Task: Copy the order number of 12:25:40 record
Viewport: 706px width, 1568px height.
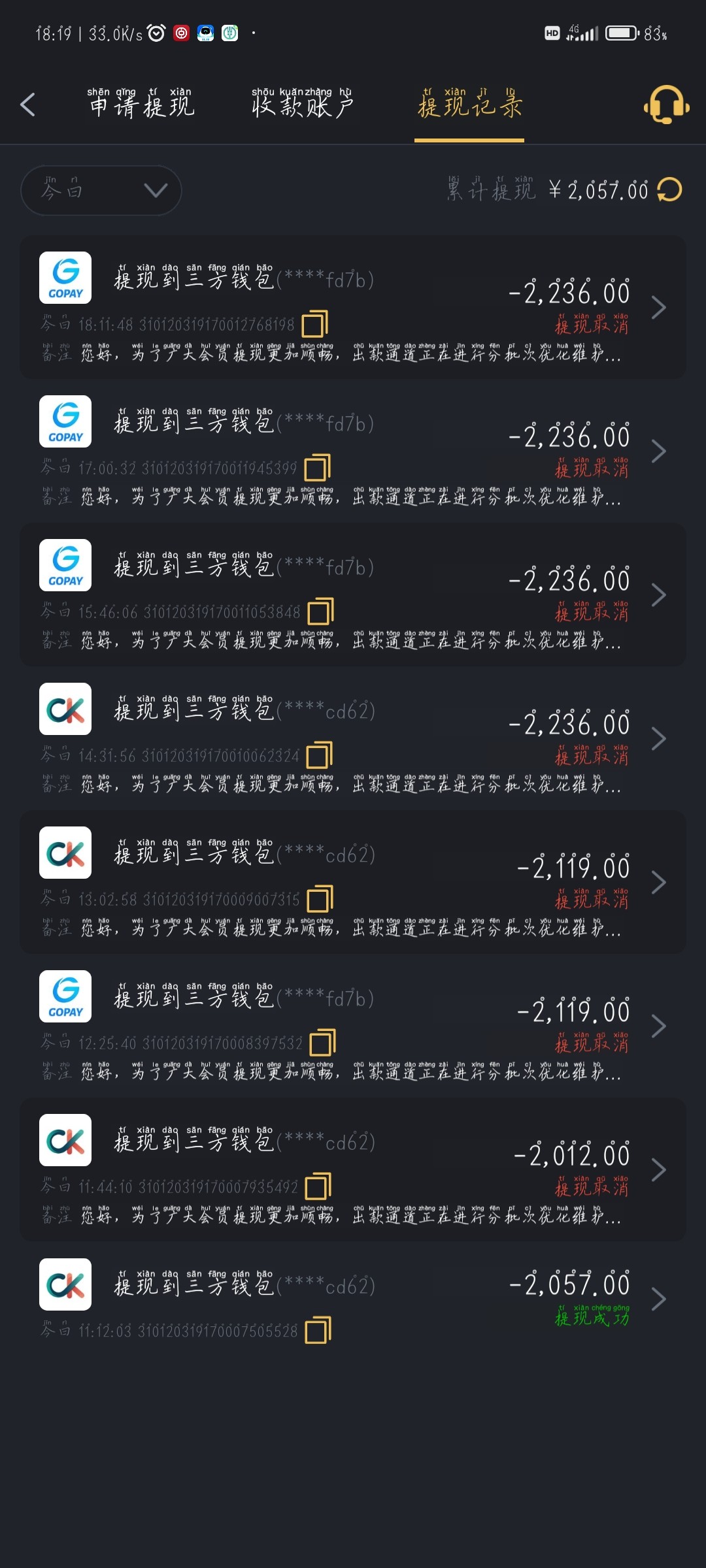Action: pyautogui.click(x=323, y=1043)
